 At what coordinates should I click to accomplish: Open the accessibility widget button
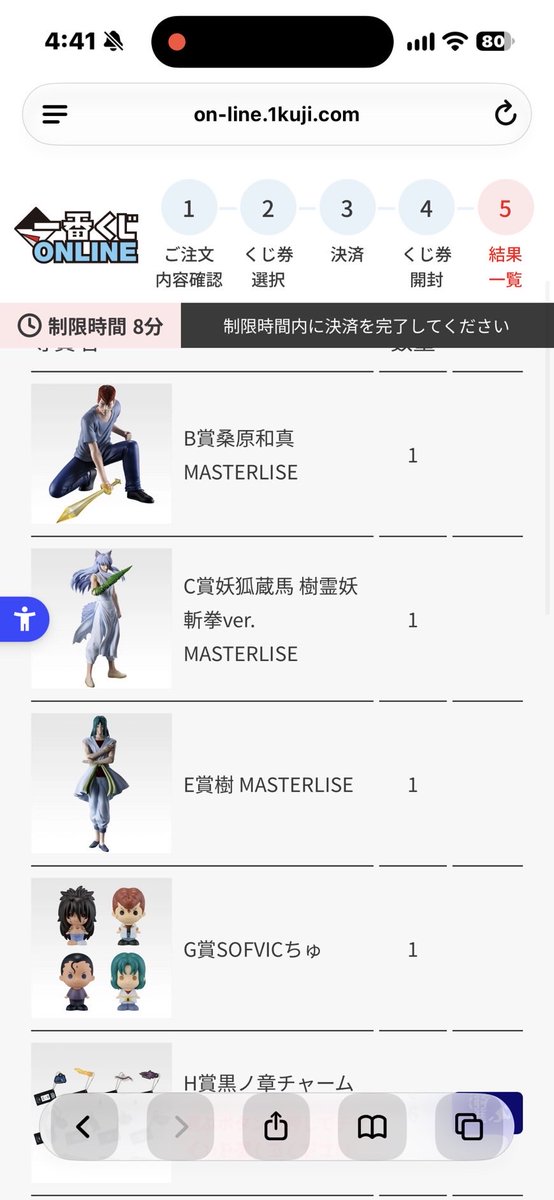tap(22, 619)
